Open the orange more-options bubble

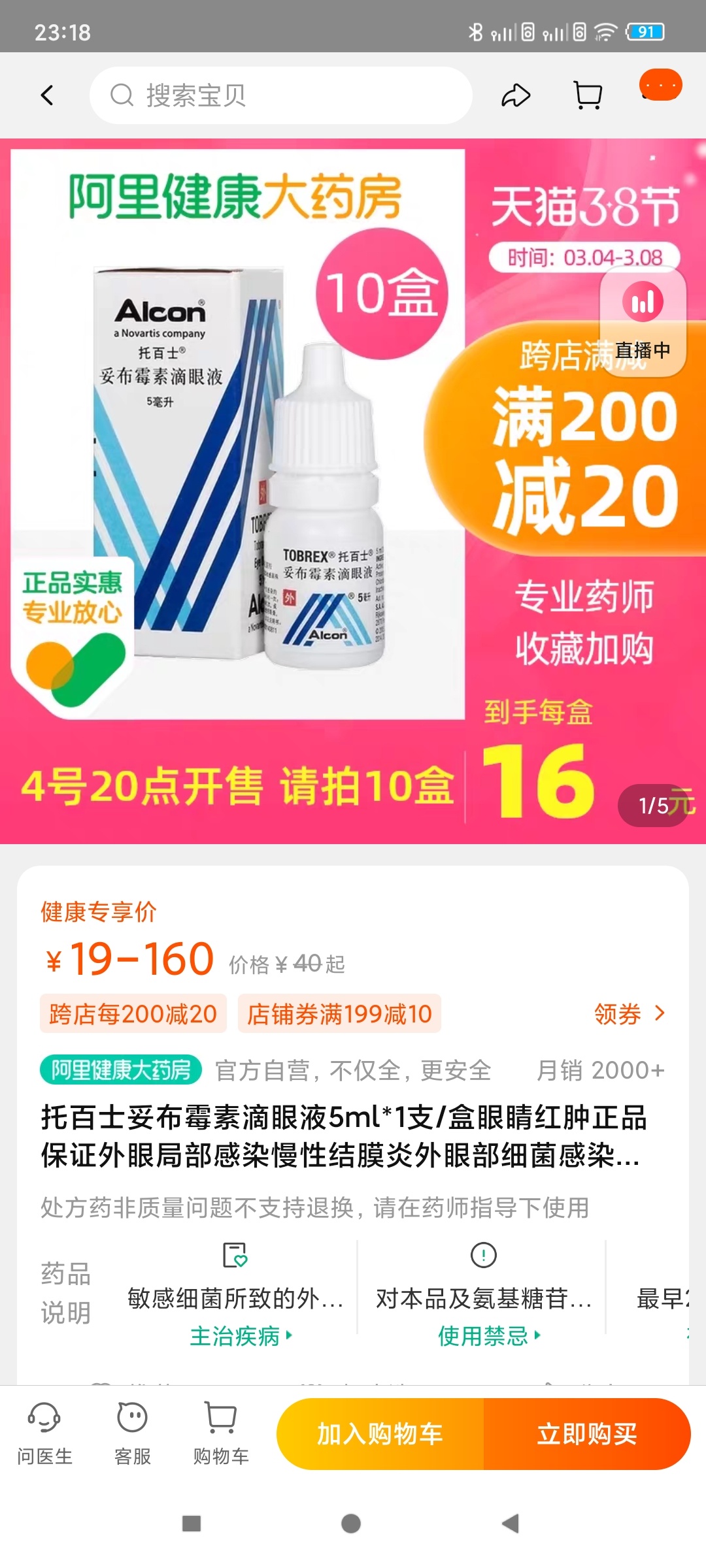point(660,86)
